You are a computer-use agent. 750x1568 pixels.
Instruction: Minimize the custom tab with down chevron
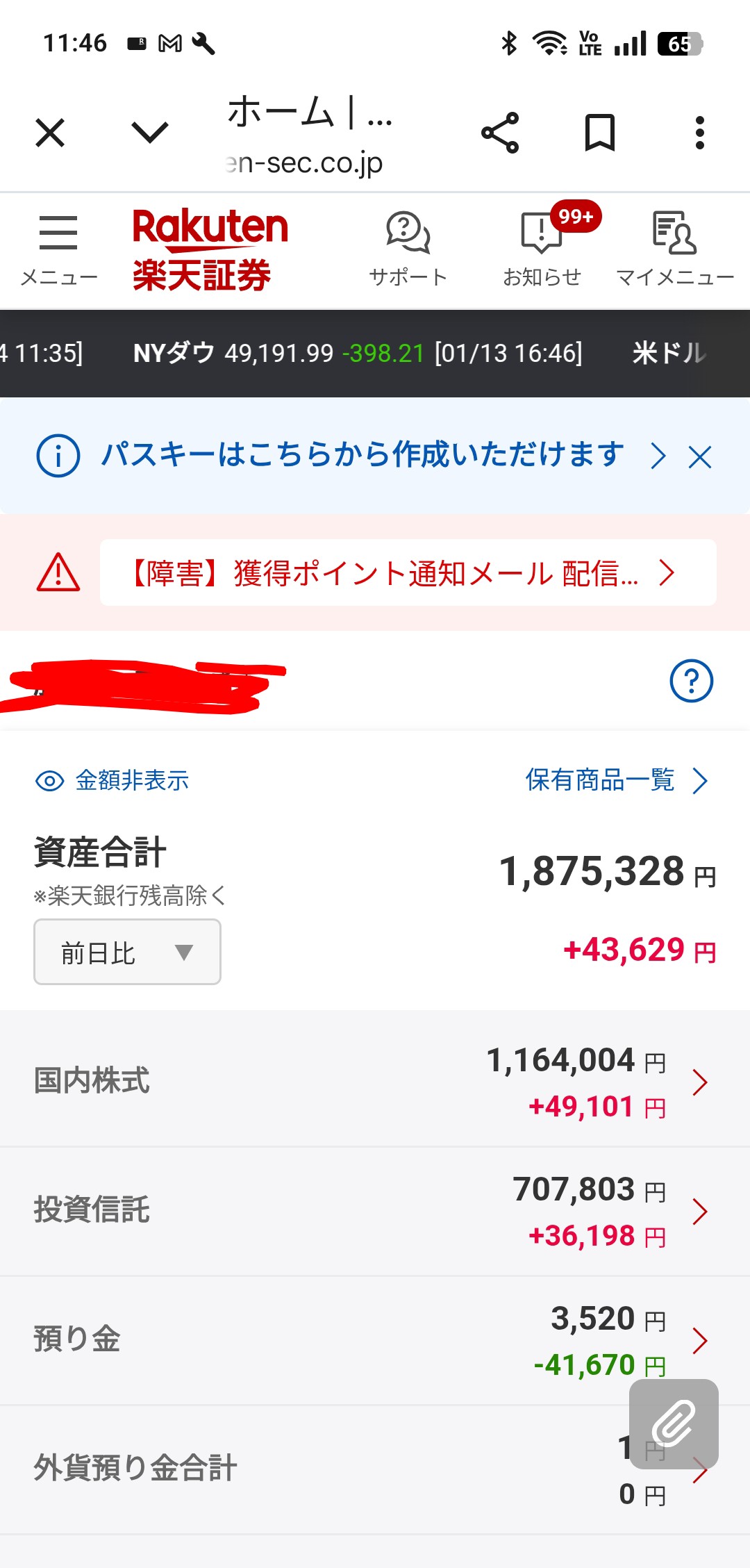[x=149, y=133]
